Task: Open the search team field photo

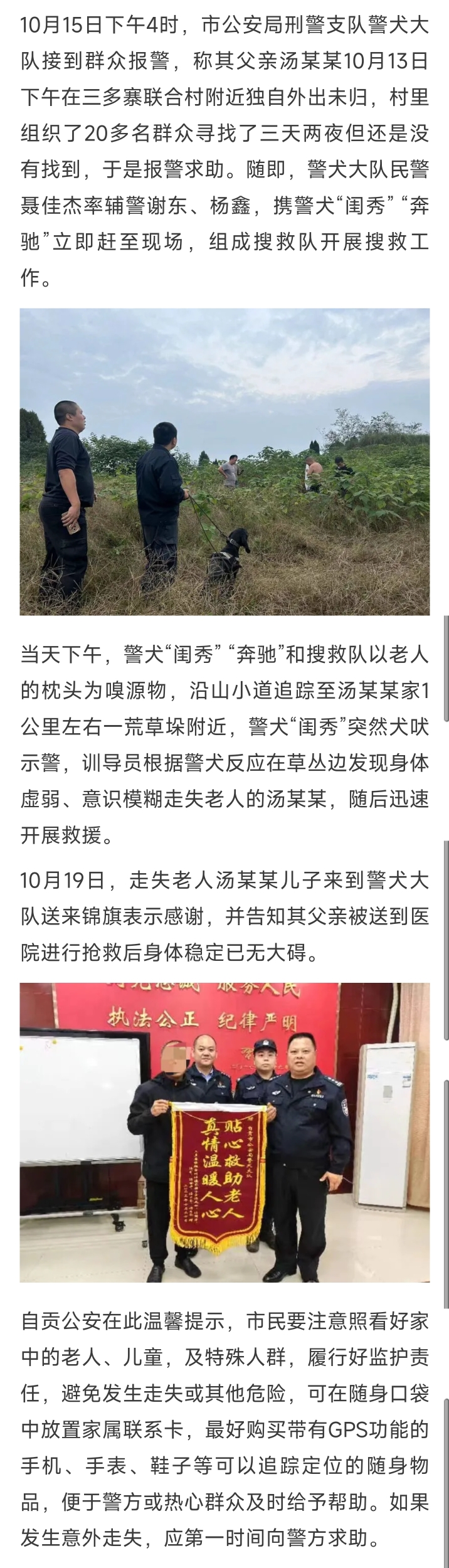Action: tap(224, 461)
